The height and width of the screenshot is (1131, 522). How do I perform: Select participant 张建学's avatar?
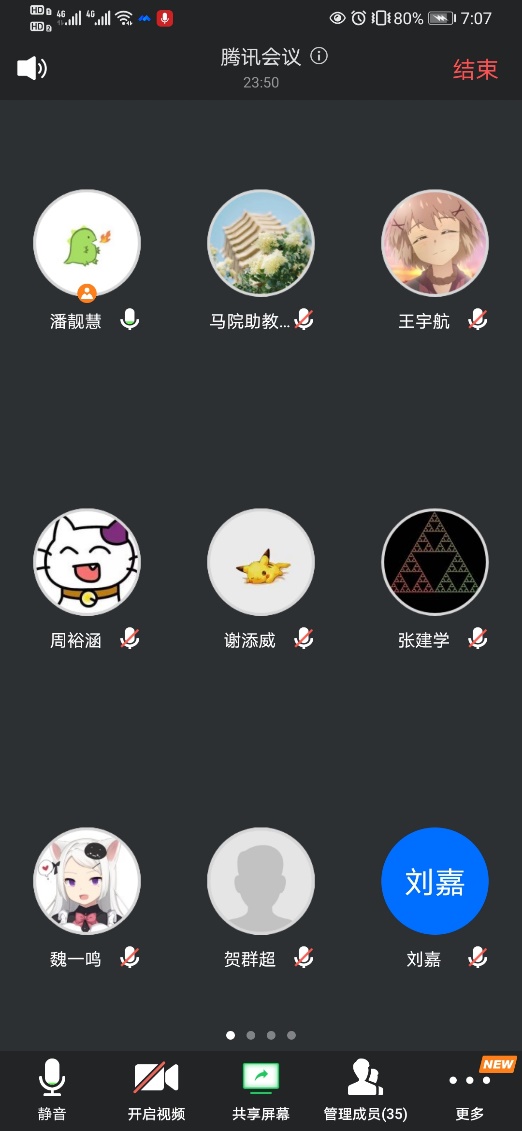(x=435, y=562)
